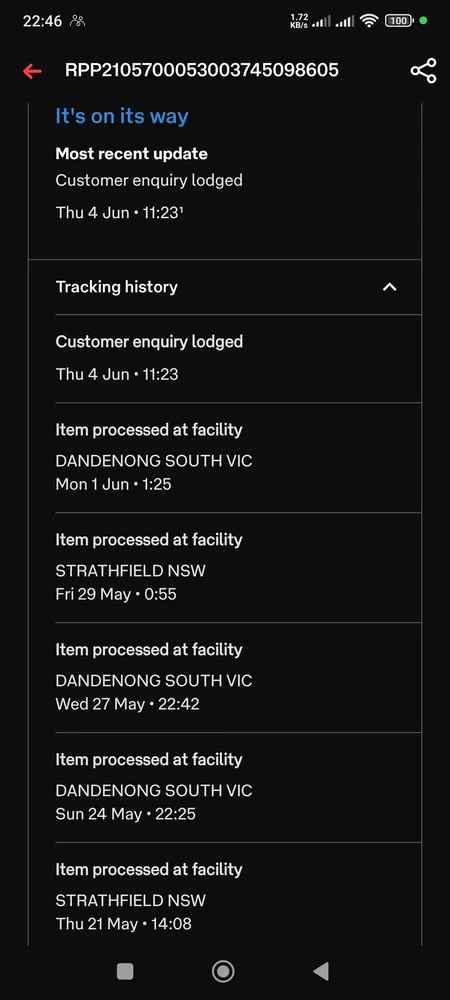Open recent apps with the square button
450x1000 pixels.
(x=125, y=971)
